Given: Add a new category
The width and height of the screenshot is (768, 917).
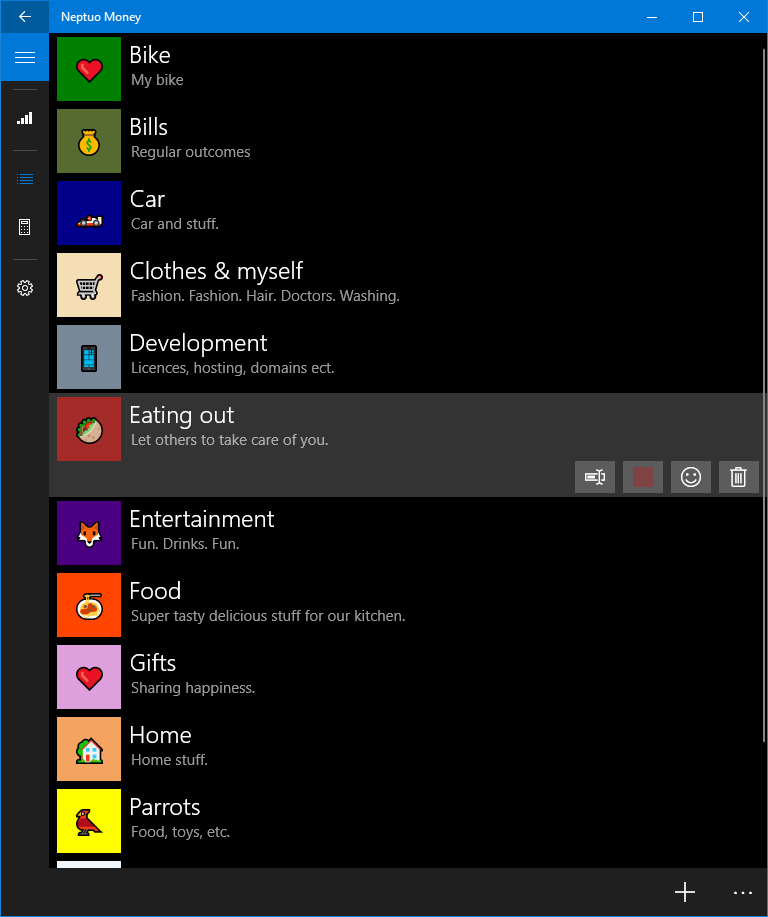Looking at the screenshot, I should coord(685,892).
